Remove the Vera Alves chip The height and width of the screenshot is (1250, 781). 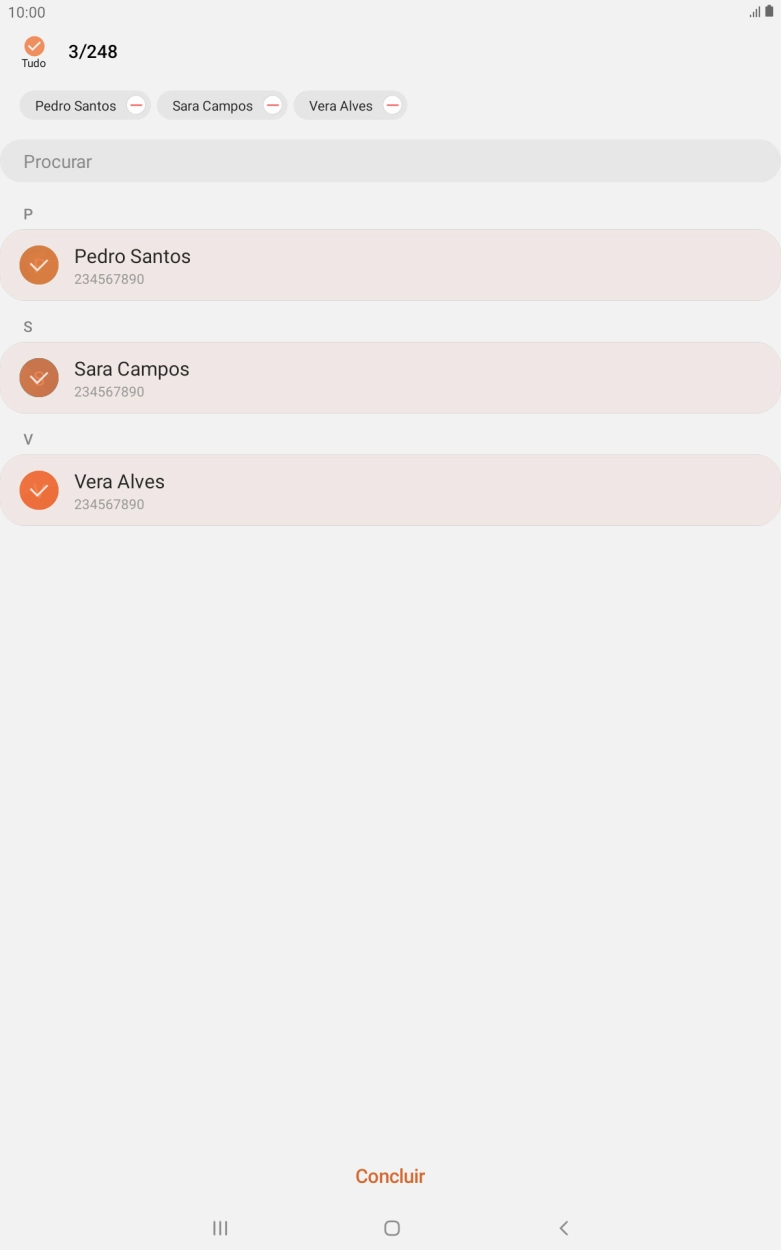point(392,106)
